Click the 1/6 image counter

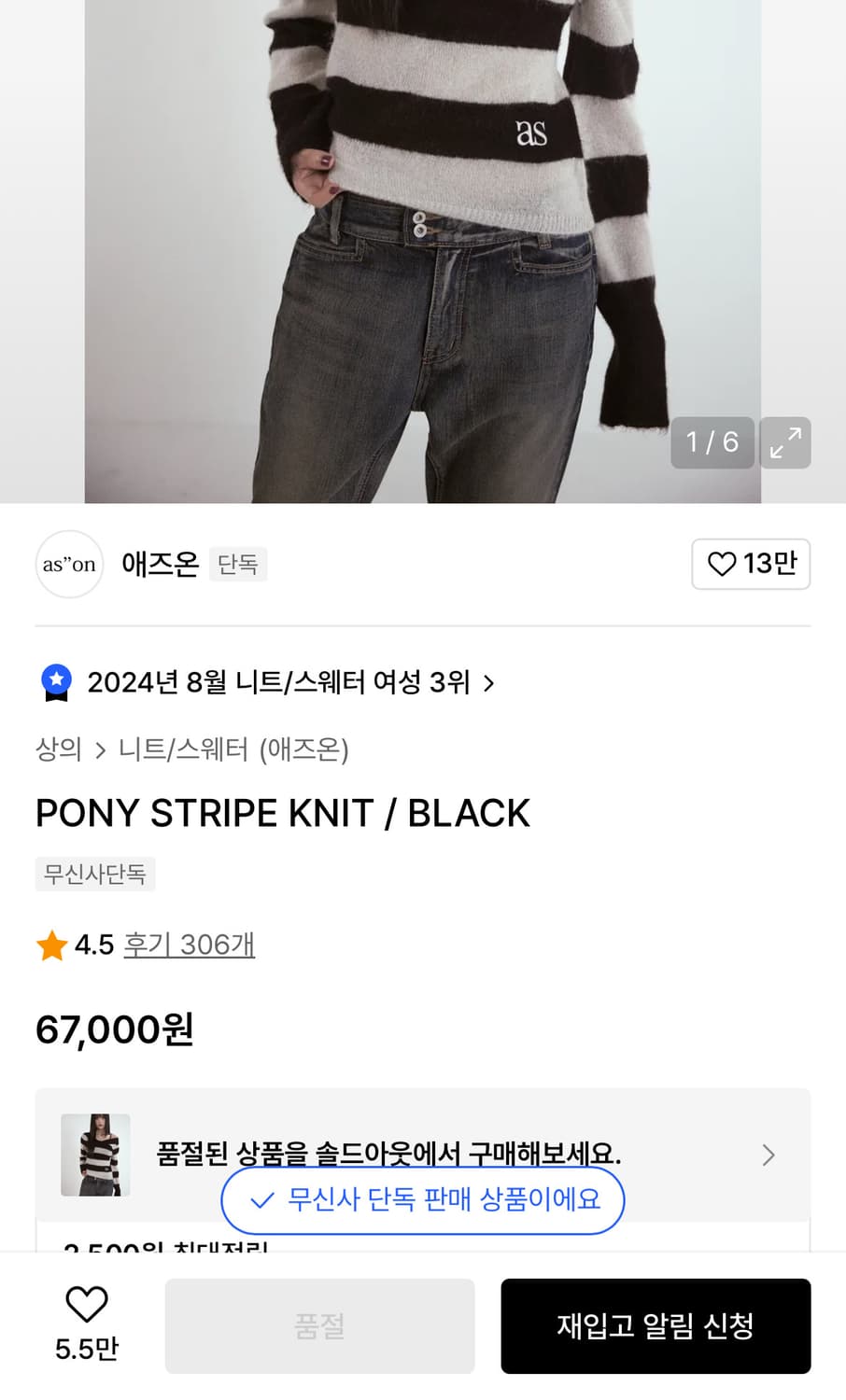(712, 442)
